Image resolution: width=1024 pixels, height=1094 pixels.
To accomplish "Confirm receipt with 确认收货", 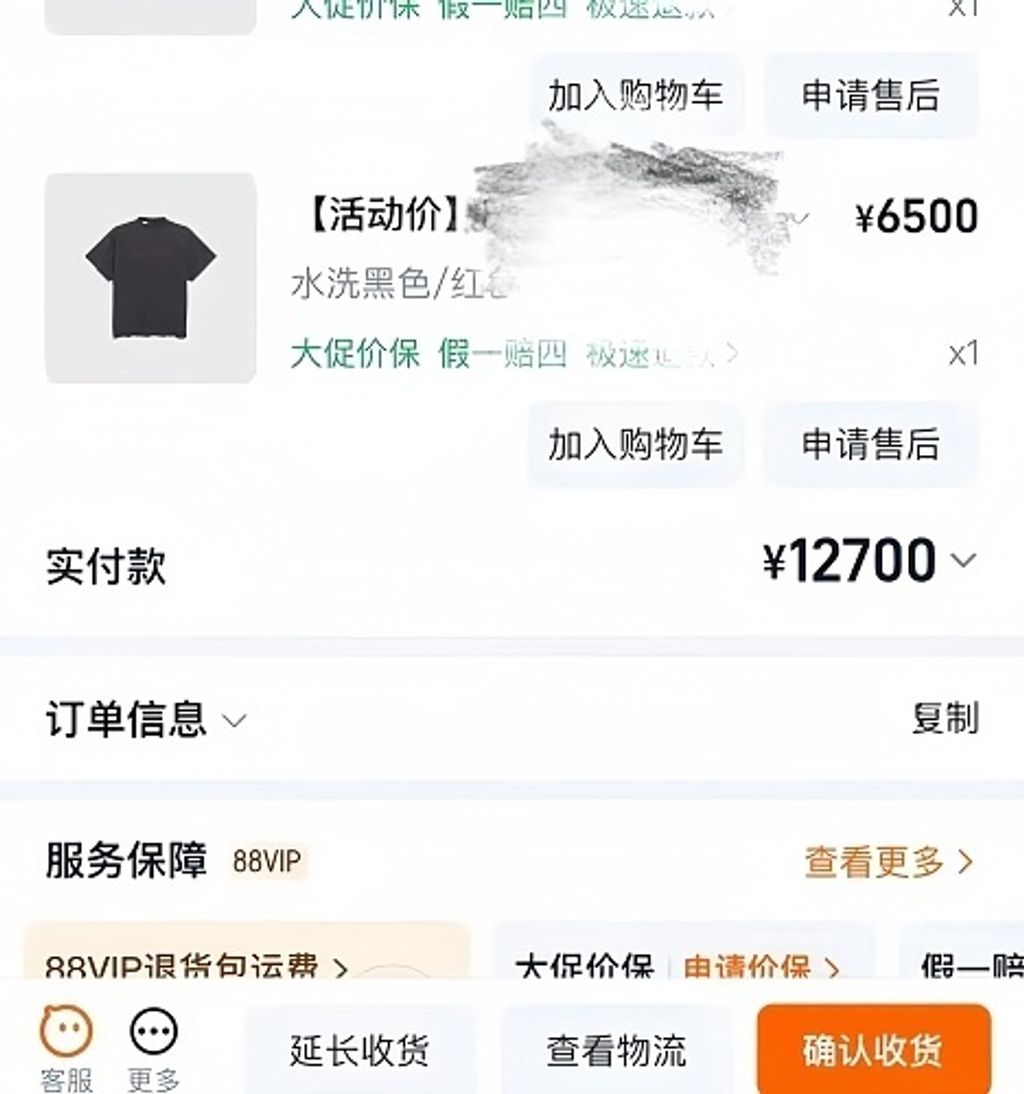I will click(x=872, y=1051).
